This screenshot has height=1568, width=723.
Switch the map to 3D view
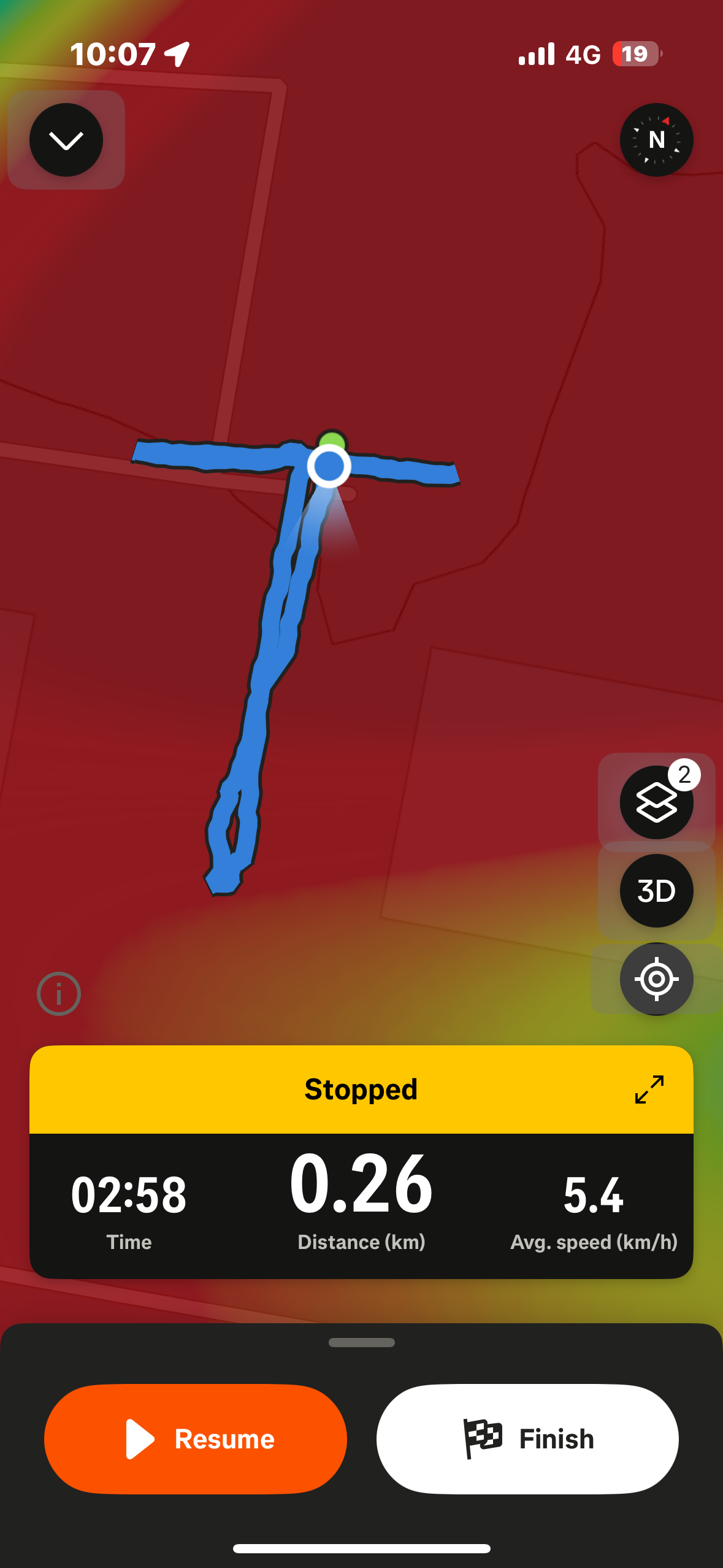(656, 890)
